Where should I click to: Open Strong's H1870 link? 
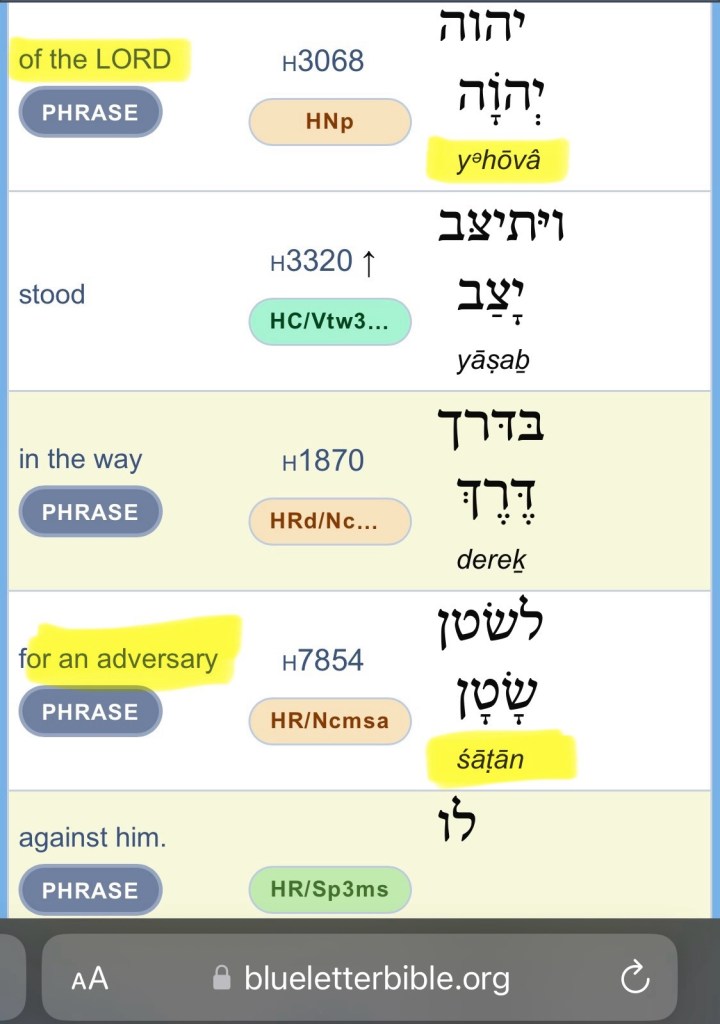click(323, 462)
